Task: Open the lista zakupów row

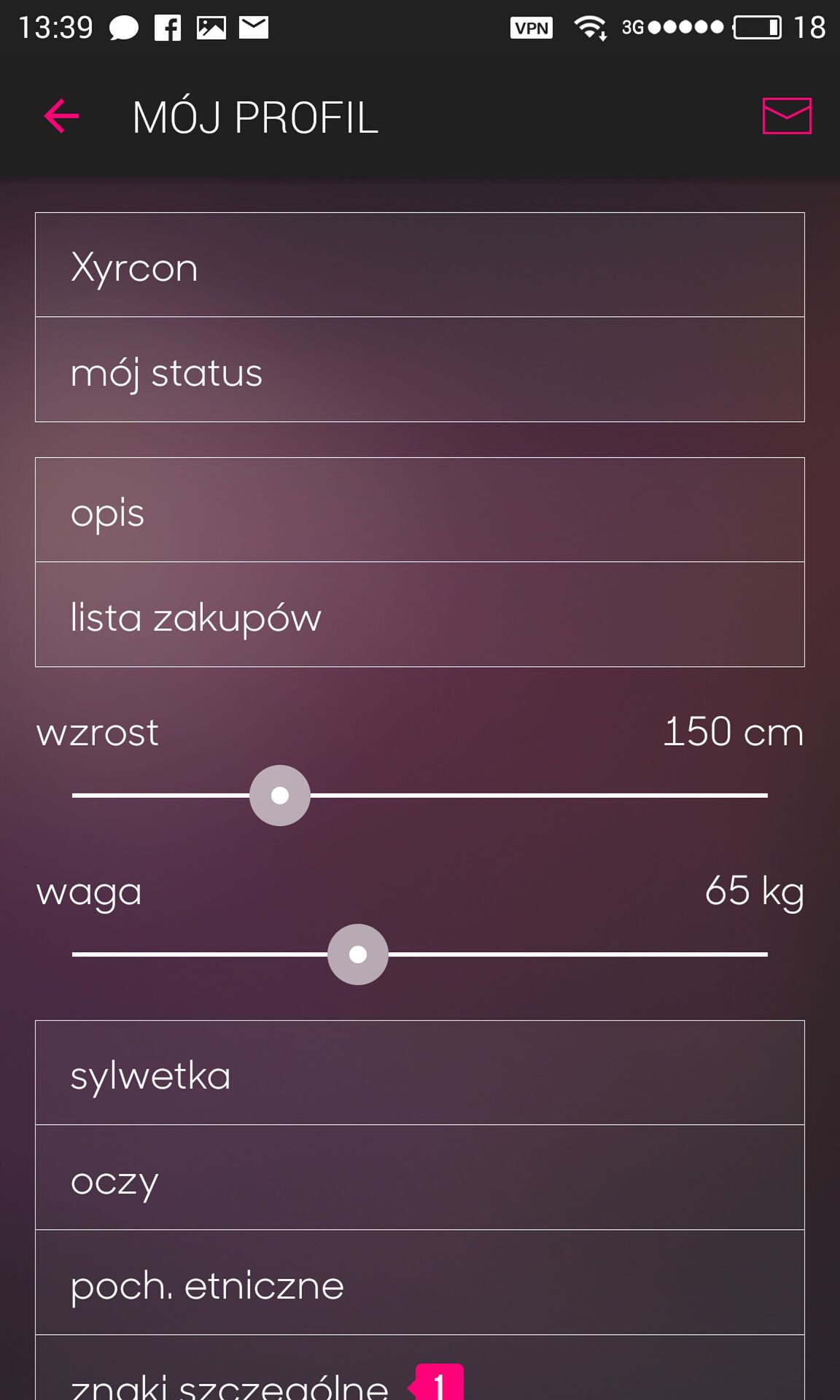Action: coord(420,615)
